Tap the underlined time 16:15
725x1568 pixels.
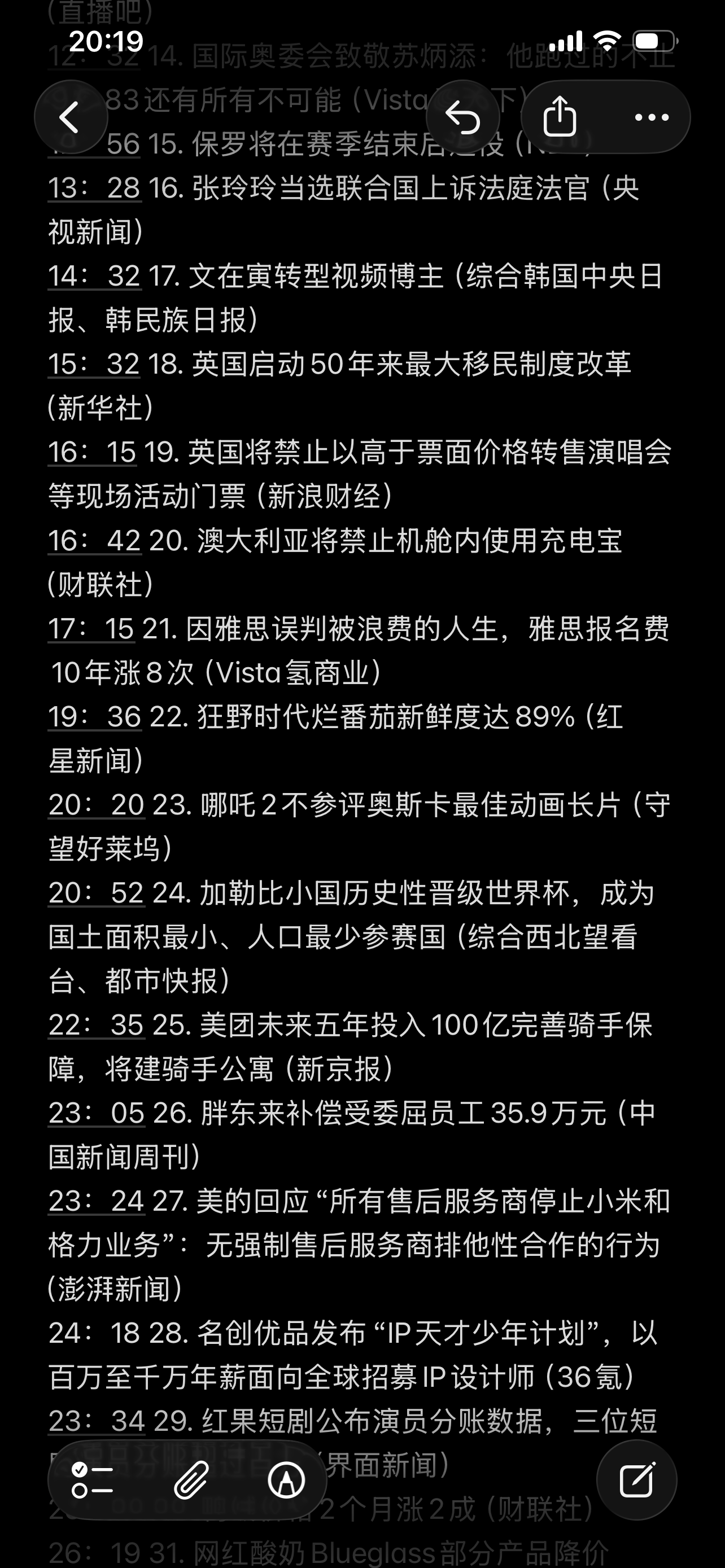click(92, 452)
